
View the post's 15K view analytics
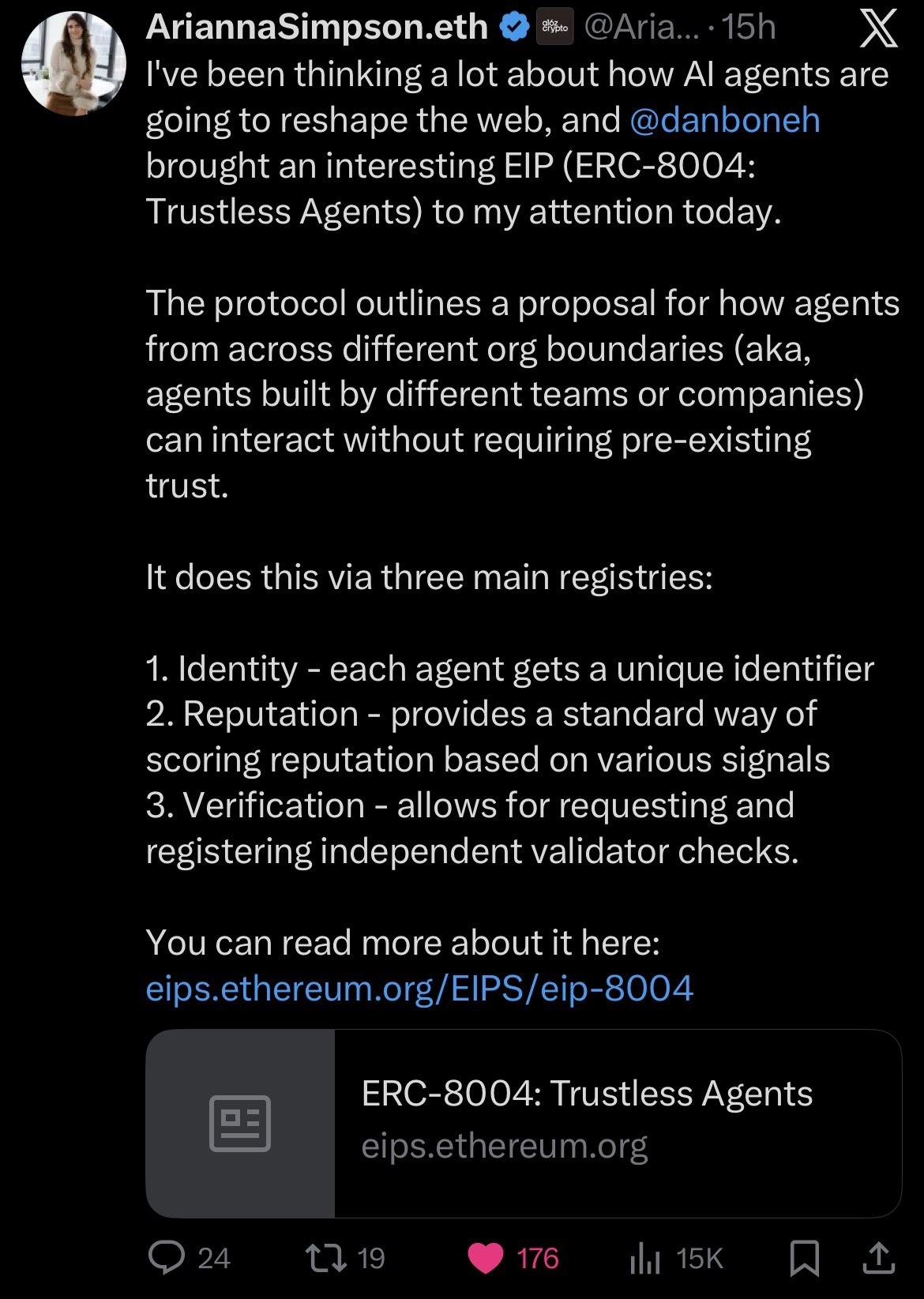pyautogui.click(x=645, y=1257)
